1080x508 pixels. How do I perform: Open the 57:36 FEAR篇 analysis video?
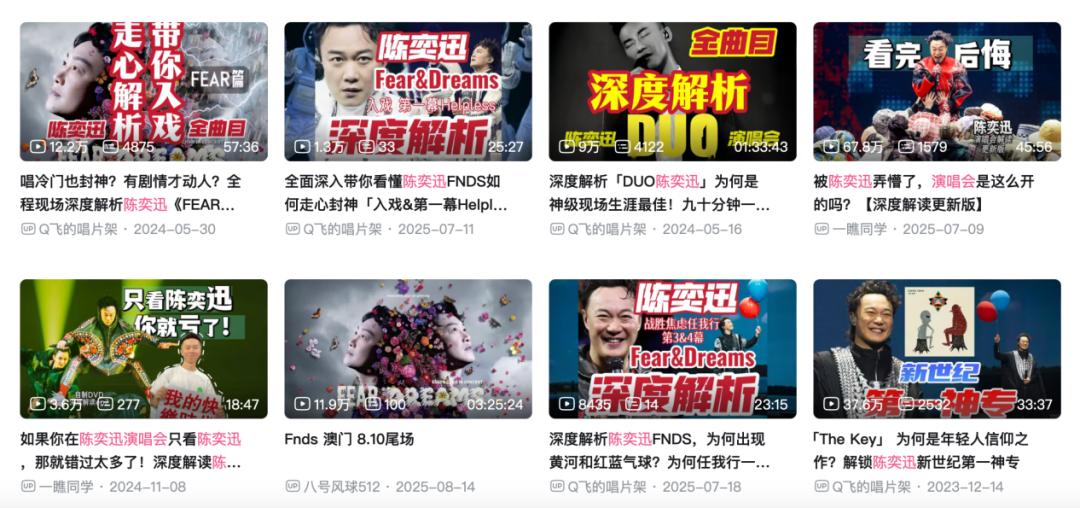[x=143, y=92]
